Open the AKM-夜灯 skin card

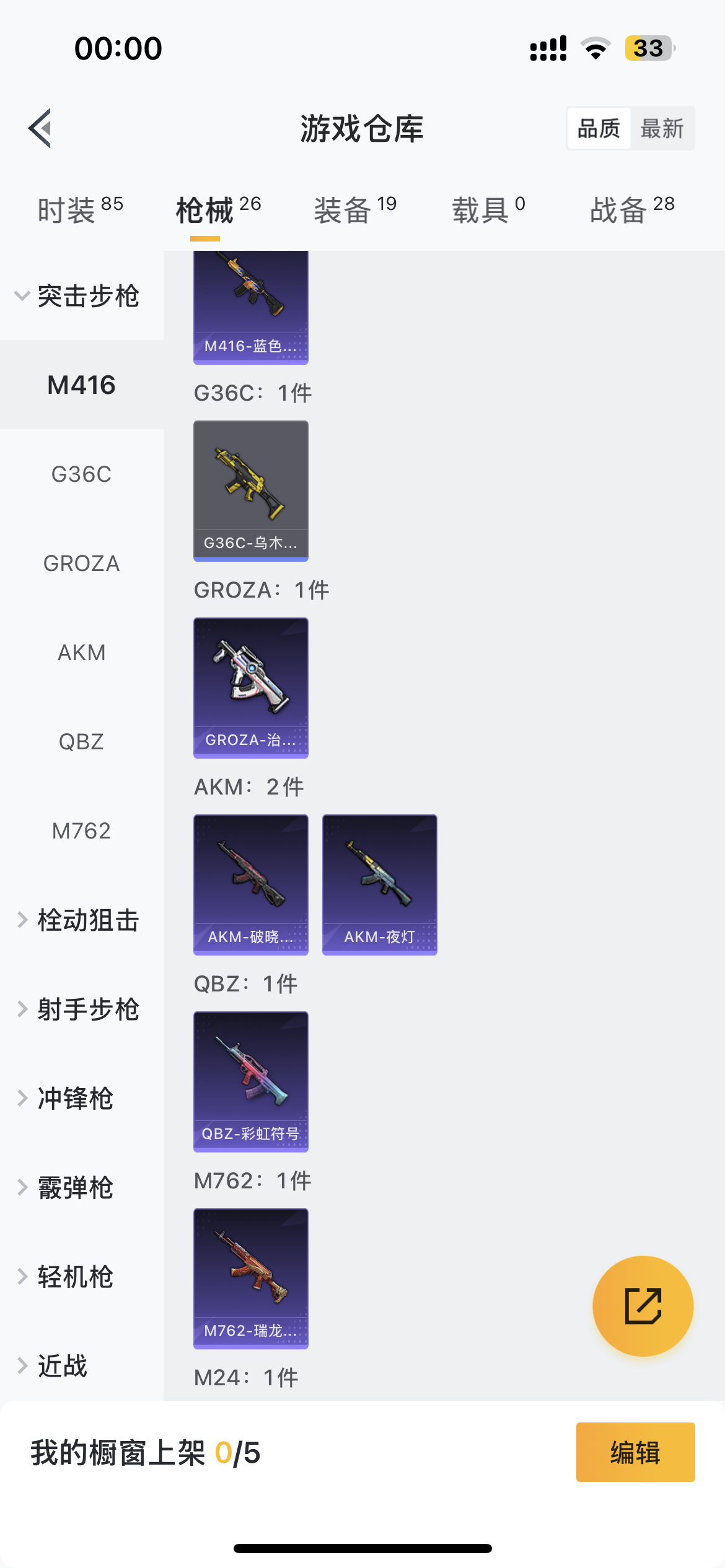(x=379, y=884)
